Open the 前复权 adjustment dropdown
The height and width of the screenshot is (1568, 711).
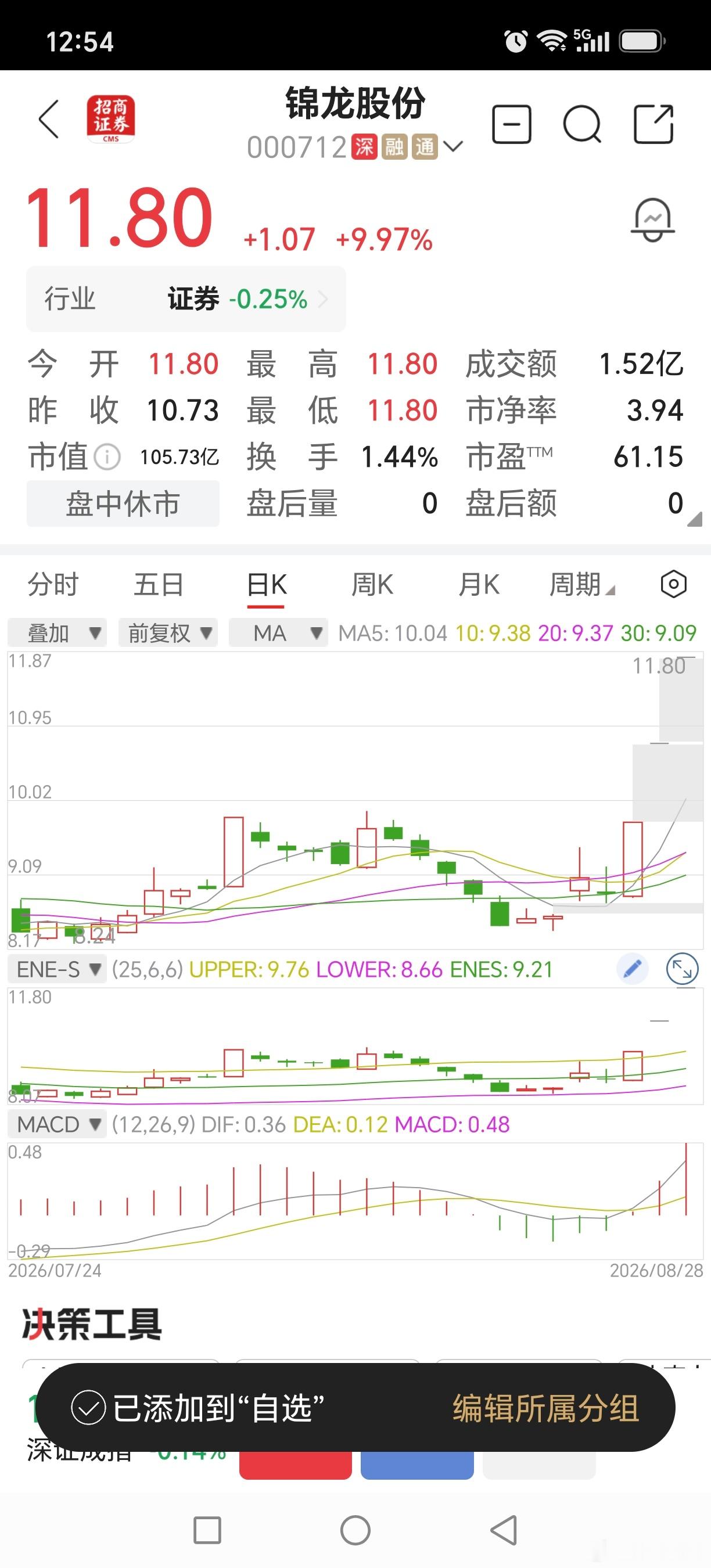pos(168,632)
